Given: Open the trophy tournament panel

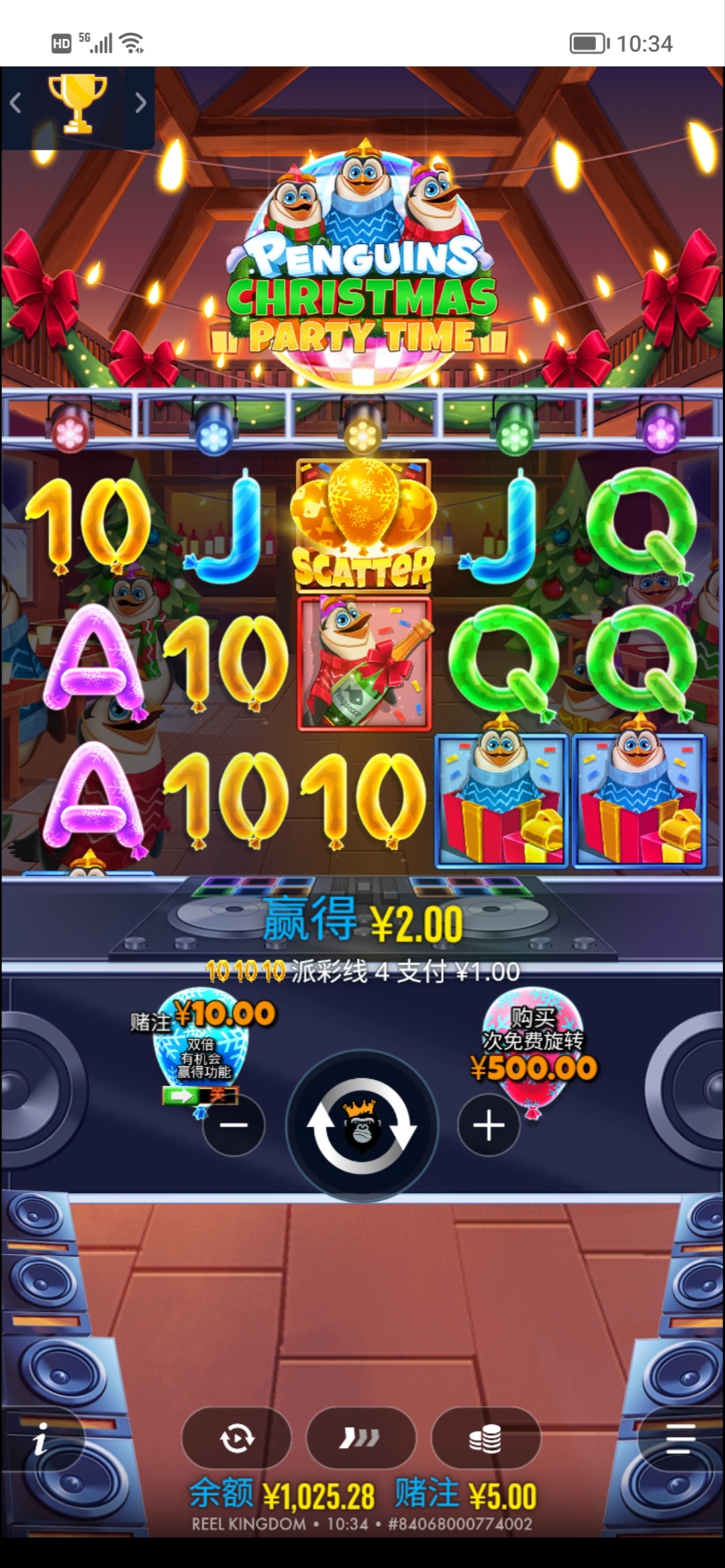Looking at the screenshot, I should (x=78, y=103).
